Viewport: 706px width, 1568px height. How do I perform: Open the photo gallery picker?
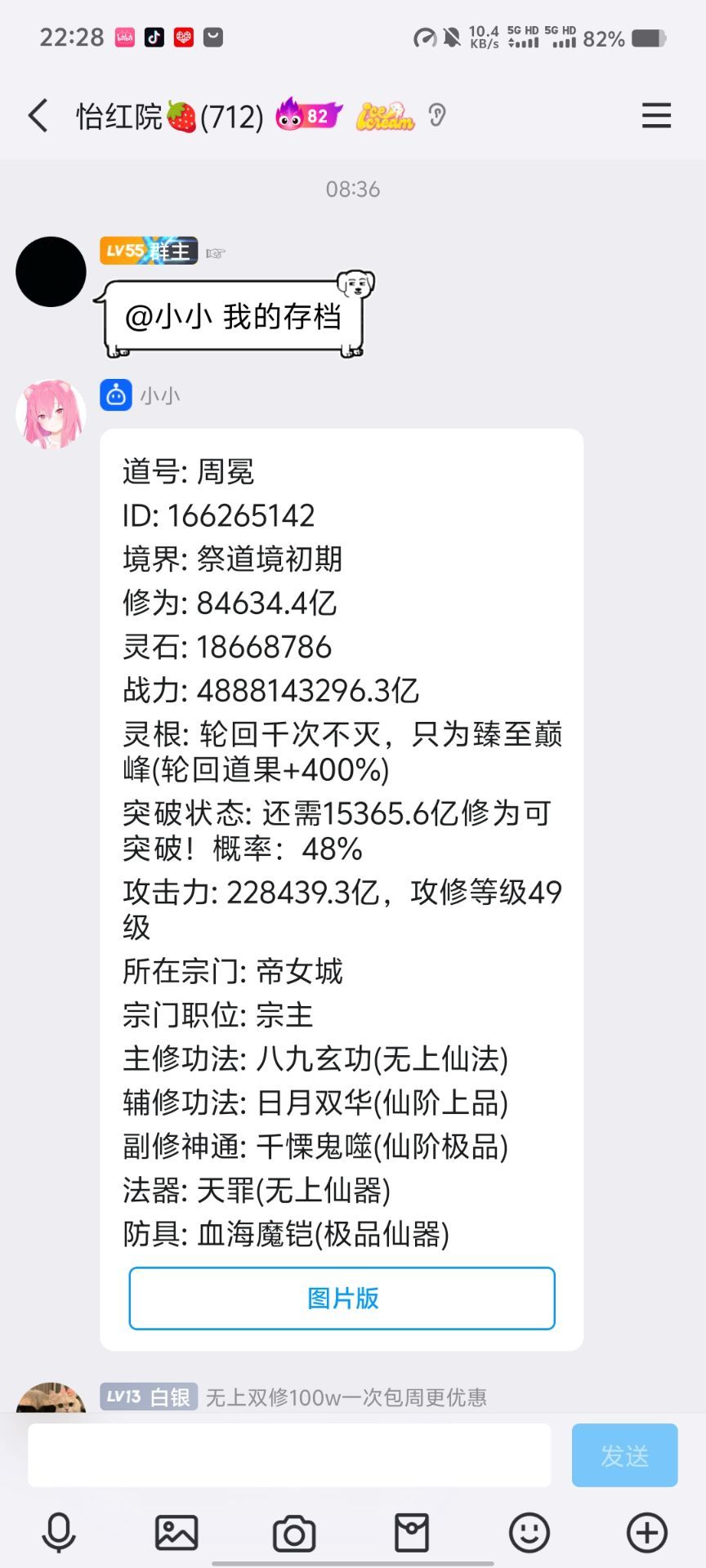[x=176, y=1533]
